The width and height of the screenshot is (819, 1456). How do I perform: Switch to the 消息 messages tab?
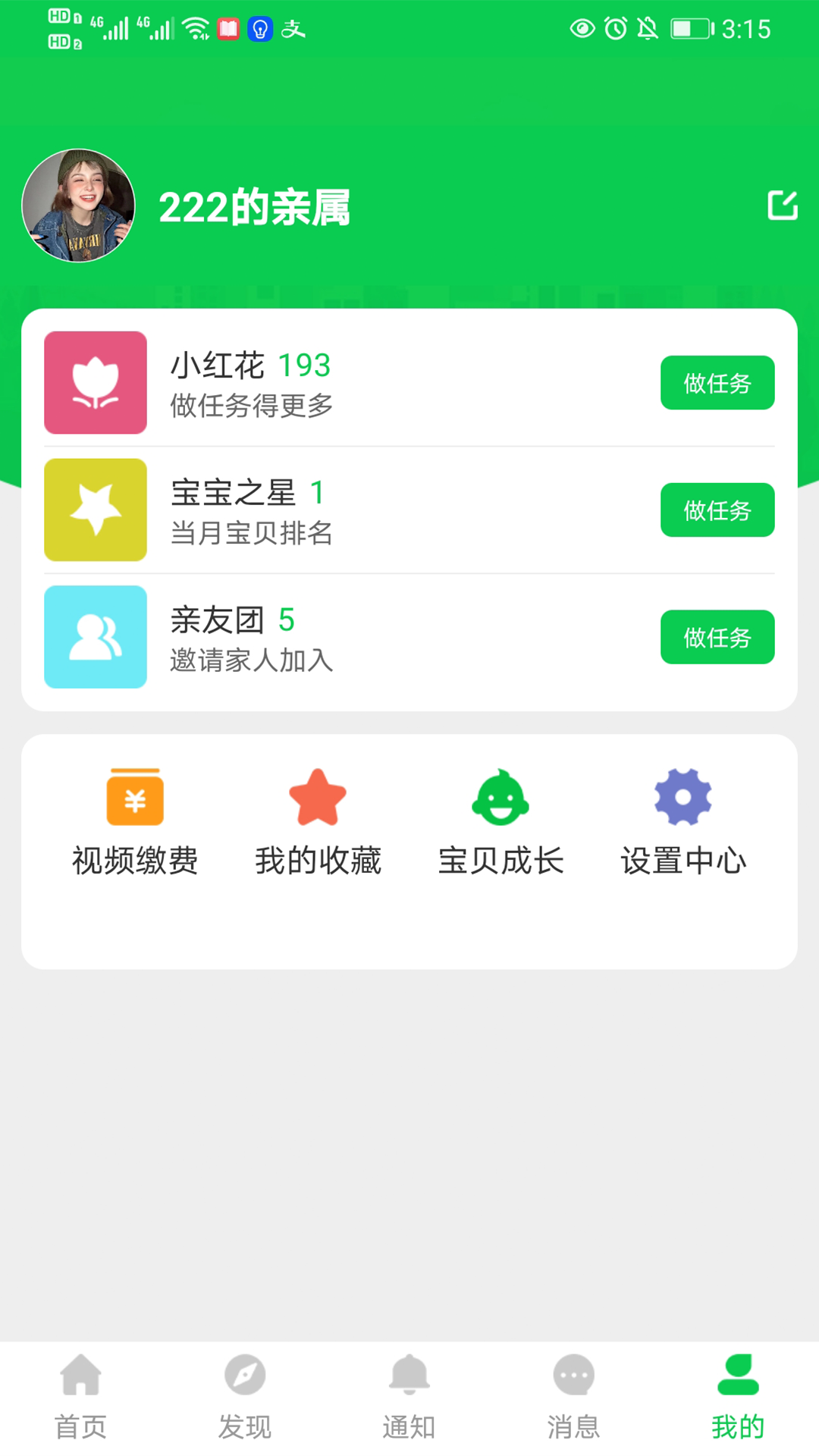573,1397
